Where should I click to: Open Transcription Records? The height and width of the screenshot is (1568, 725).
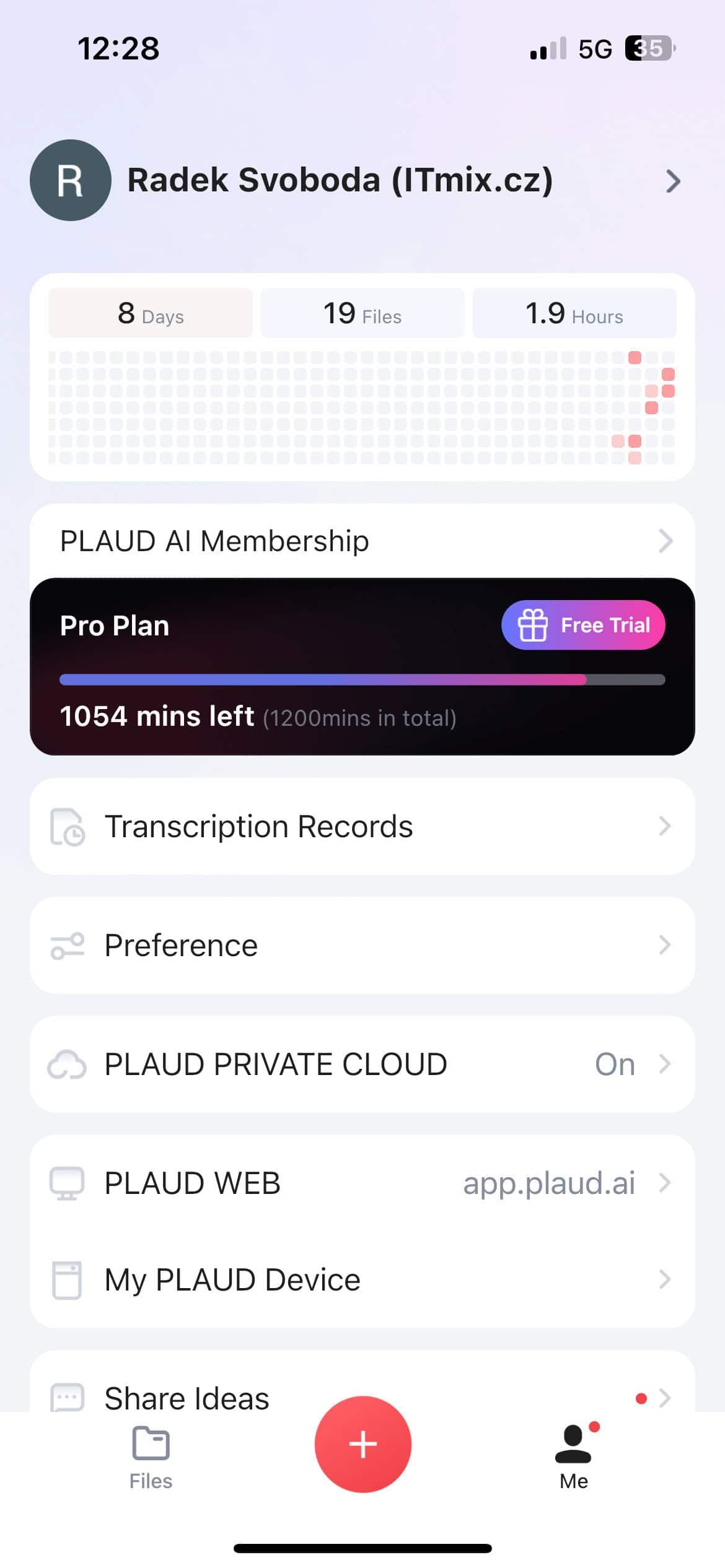point(362,826)
